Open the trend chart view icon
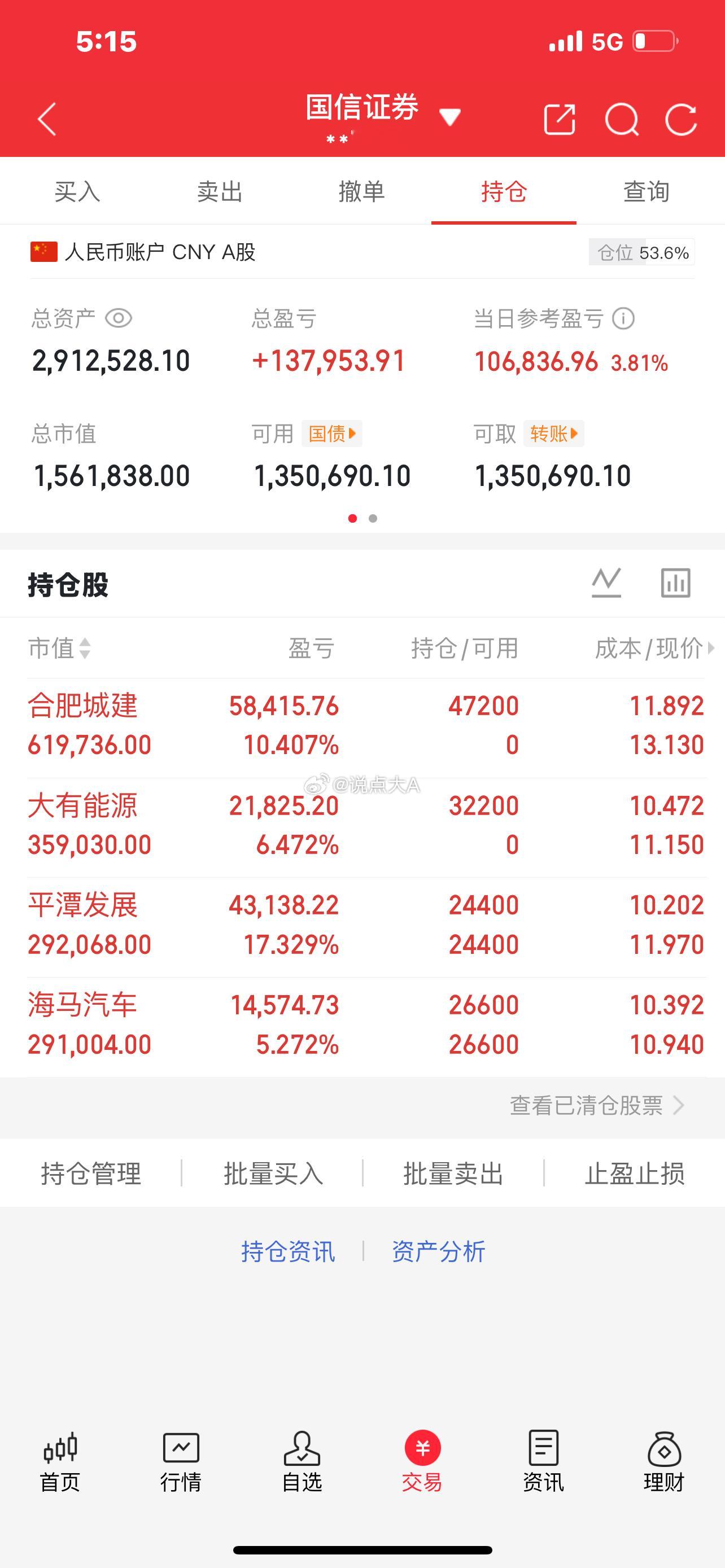 click(606, 582)
